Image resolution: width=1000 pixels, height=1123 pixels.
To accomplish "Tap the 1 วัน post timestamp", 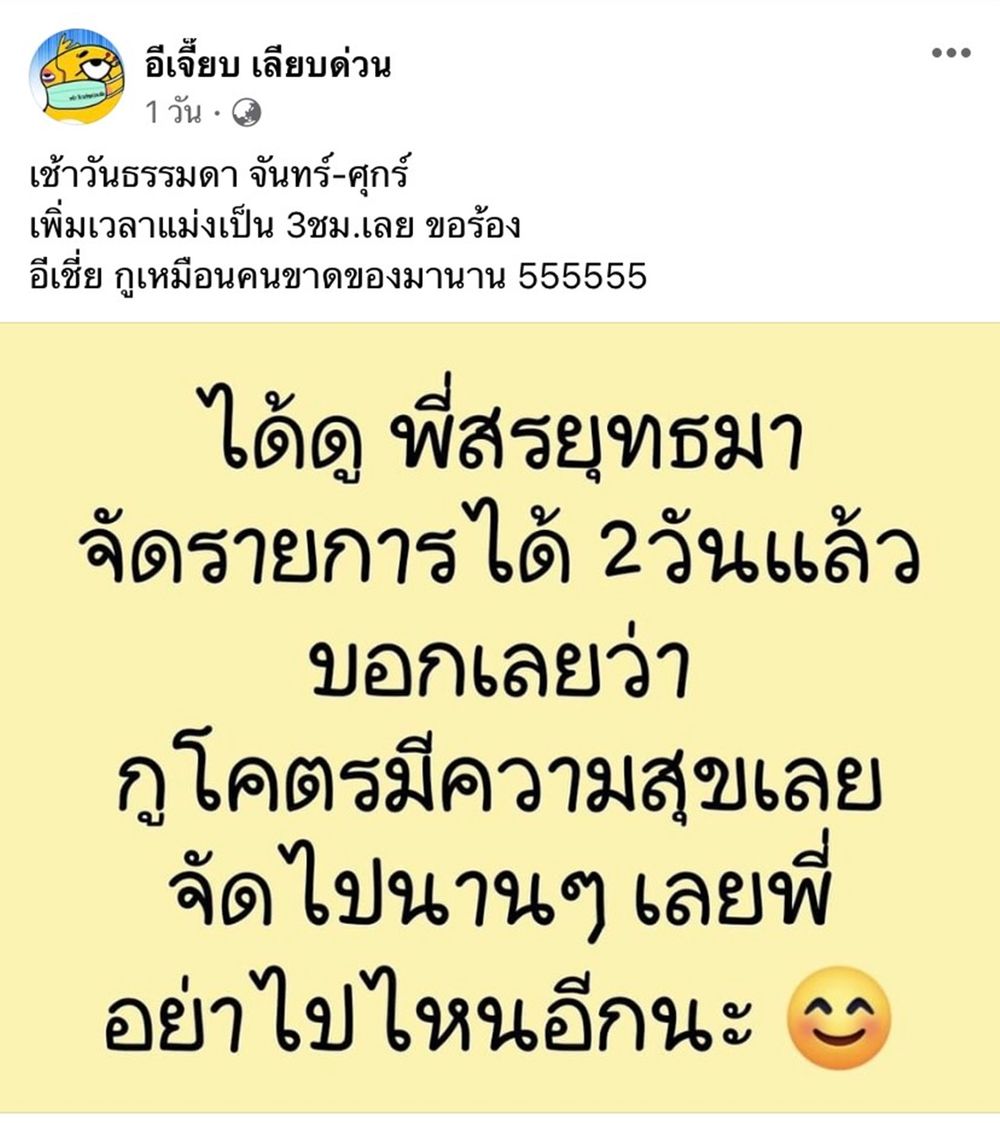I will pos(172,112).
